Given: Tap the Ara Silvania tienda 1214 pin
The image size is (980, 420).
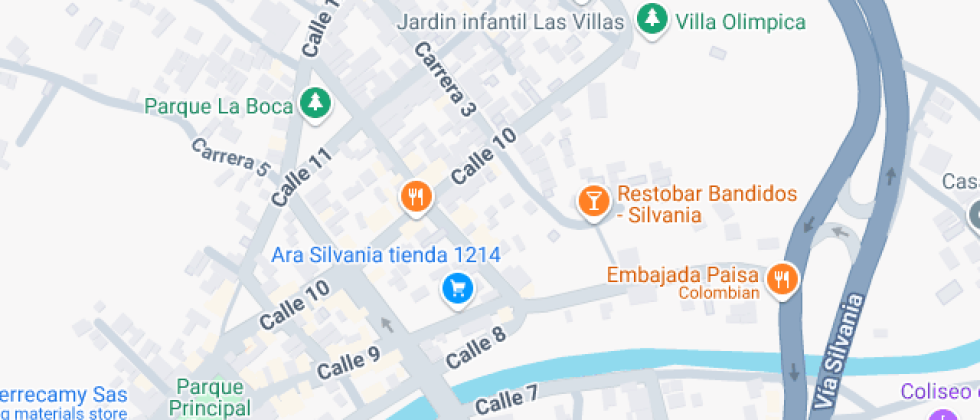Looking at the screenshot, I should (x=457, y=289).
